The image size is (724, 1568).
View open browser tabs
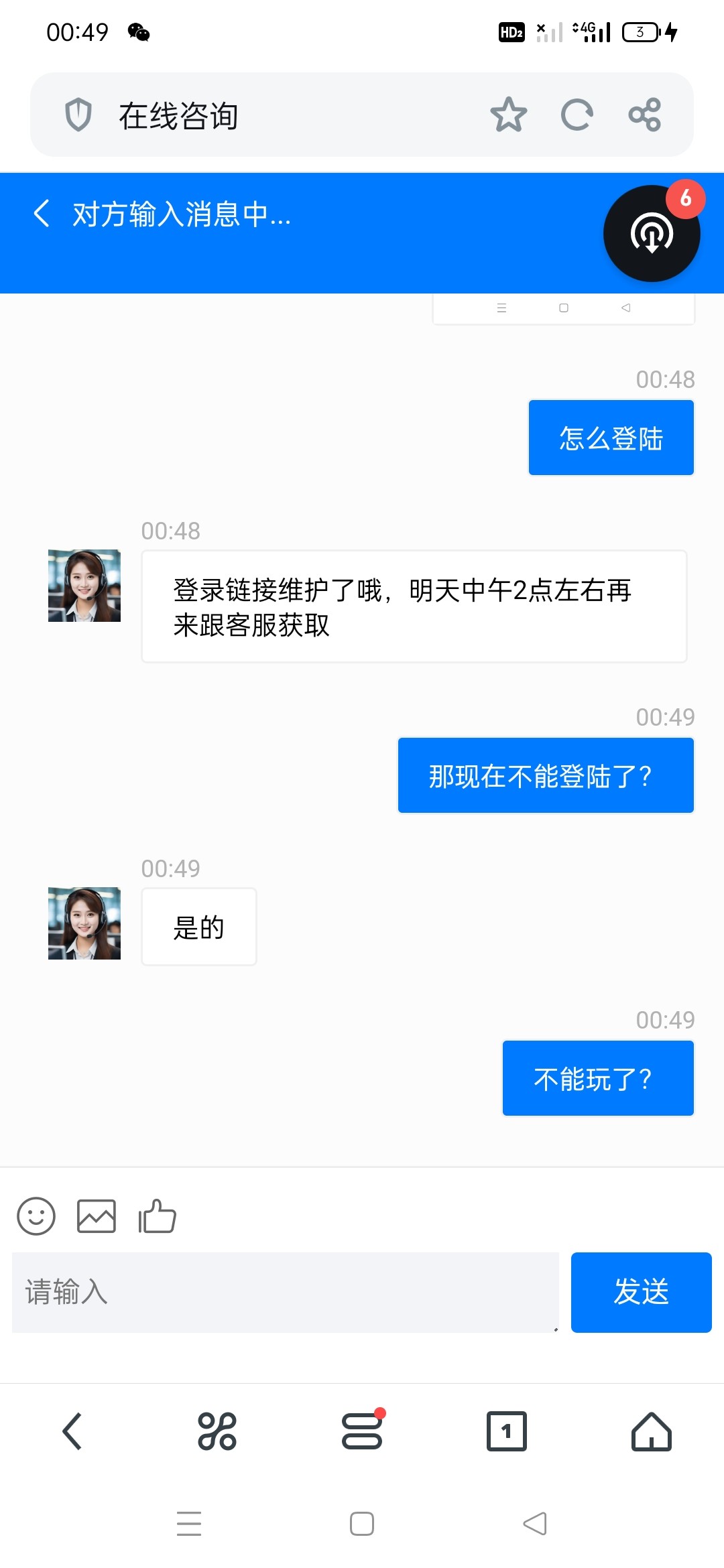point(507,1431)
